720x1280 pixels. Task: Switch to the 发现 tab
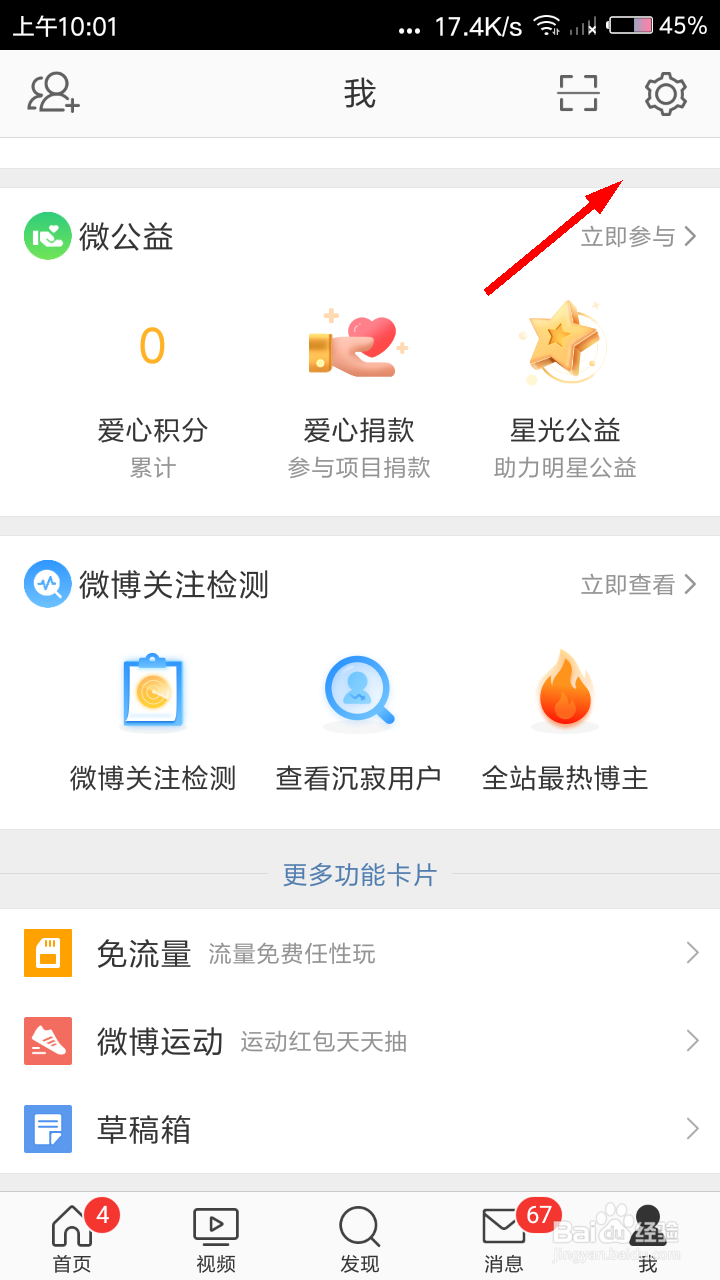(x=360, y=1238)
